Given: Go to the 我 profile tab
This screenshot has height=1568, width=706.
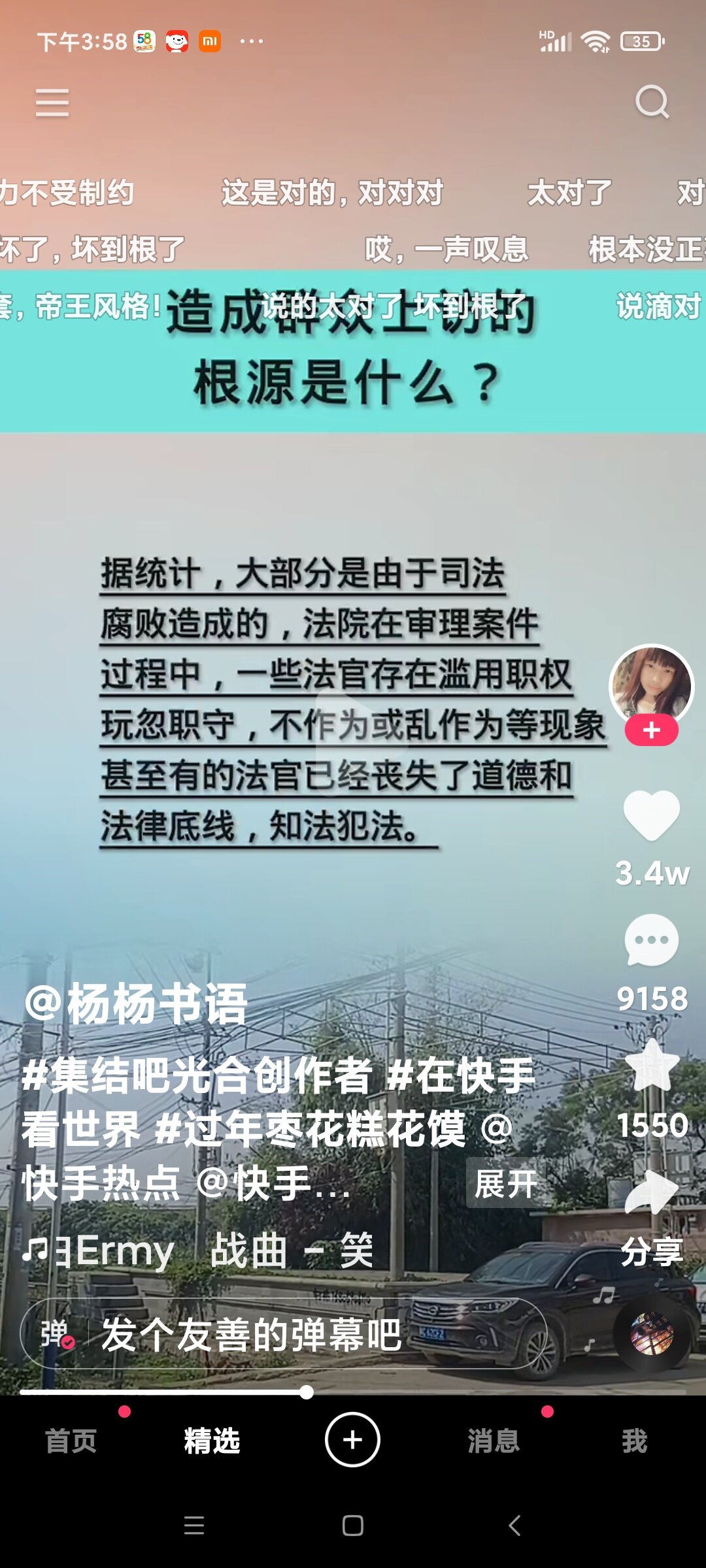Looking at the screenshot, I should point(634,1441).
